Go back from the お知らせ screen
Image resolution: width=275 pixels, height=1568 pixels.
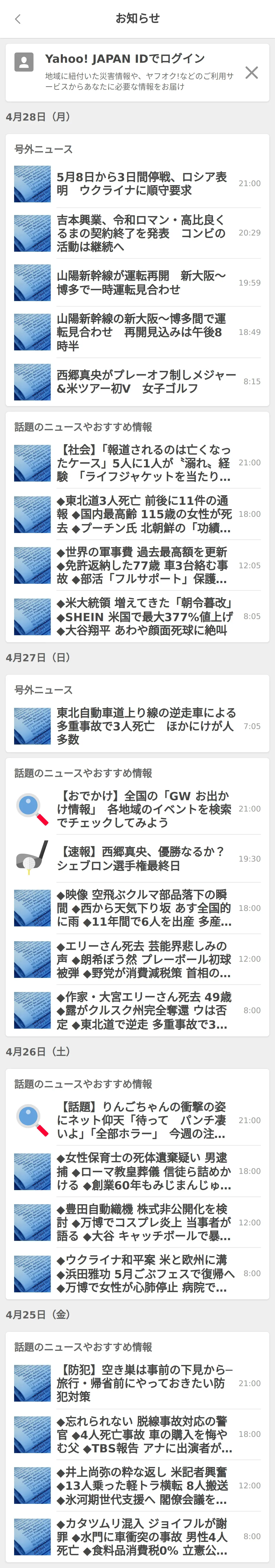point(18,19)
